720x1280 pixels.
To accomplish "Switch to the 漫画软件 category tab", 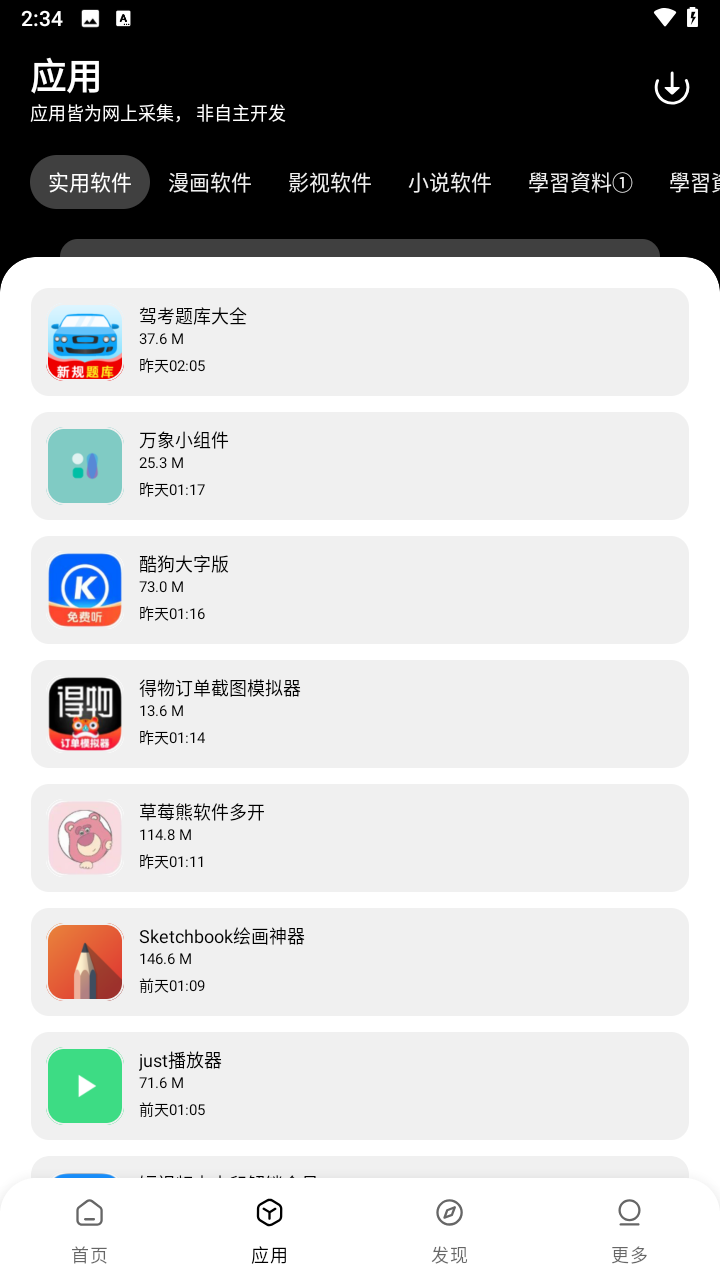I will [210, 182].
